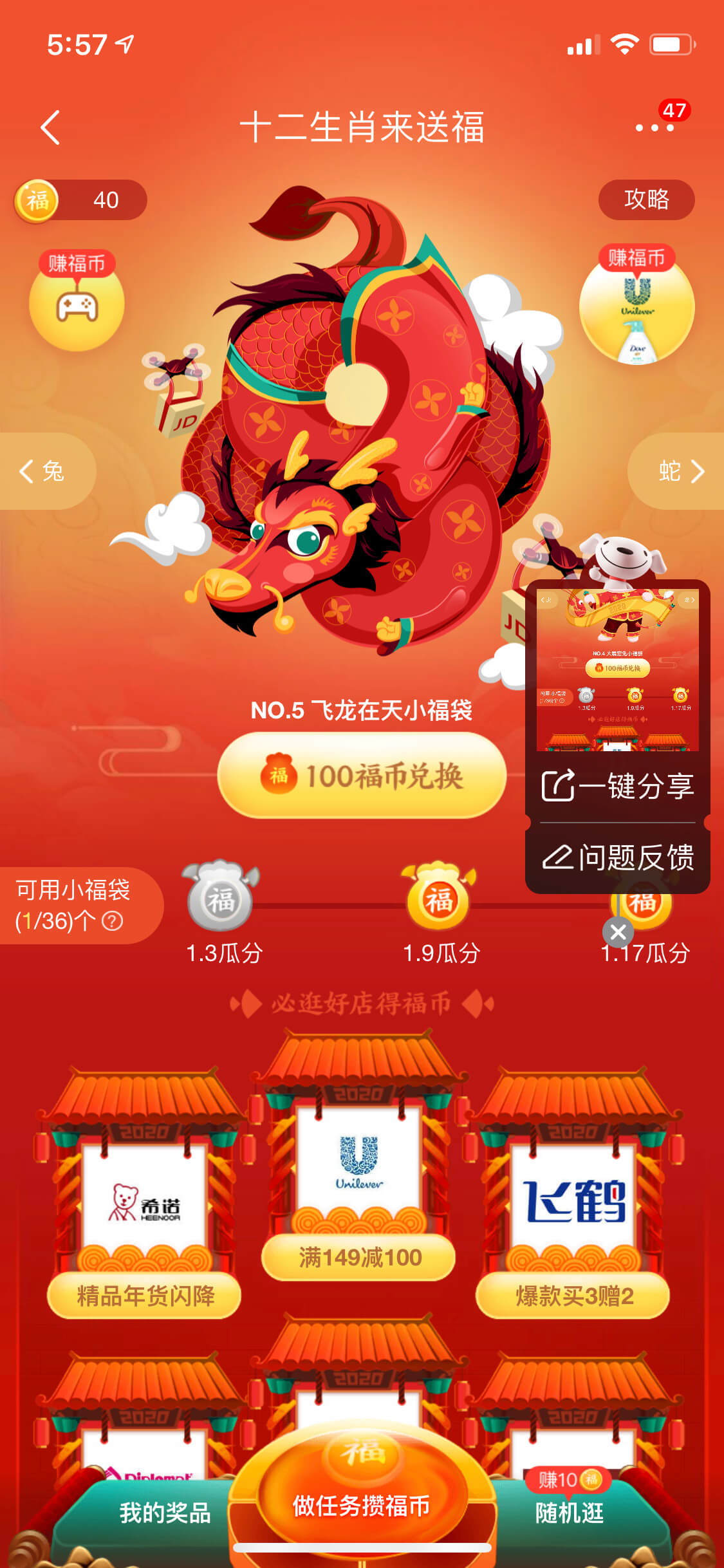Redeem with 100福币兑换 button
The image size is (724, 1568).
coord(362,775)
